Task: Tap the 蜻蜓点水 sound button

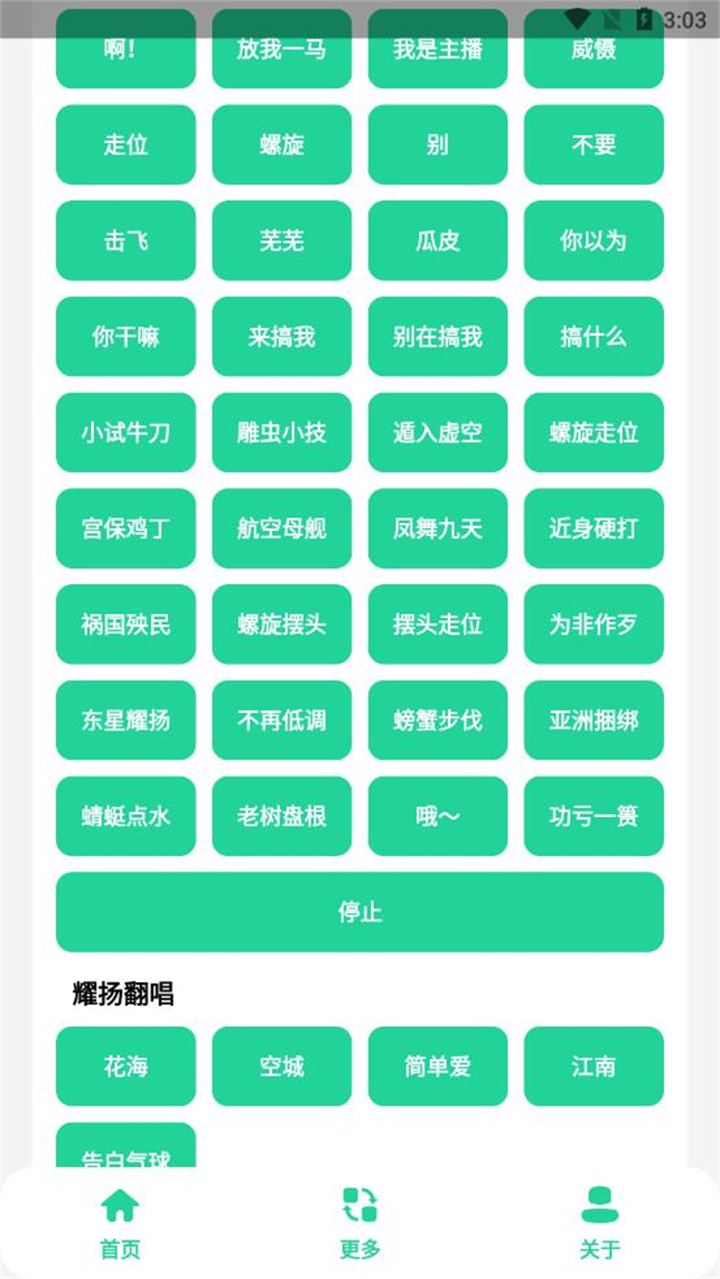Action: [125, 816]
